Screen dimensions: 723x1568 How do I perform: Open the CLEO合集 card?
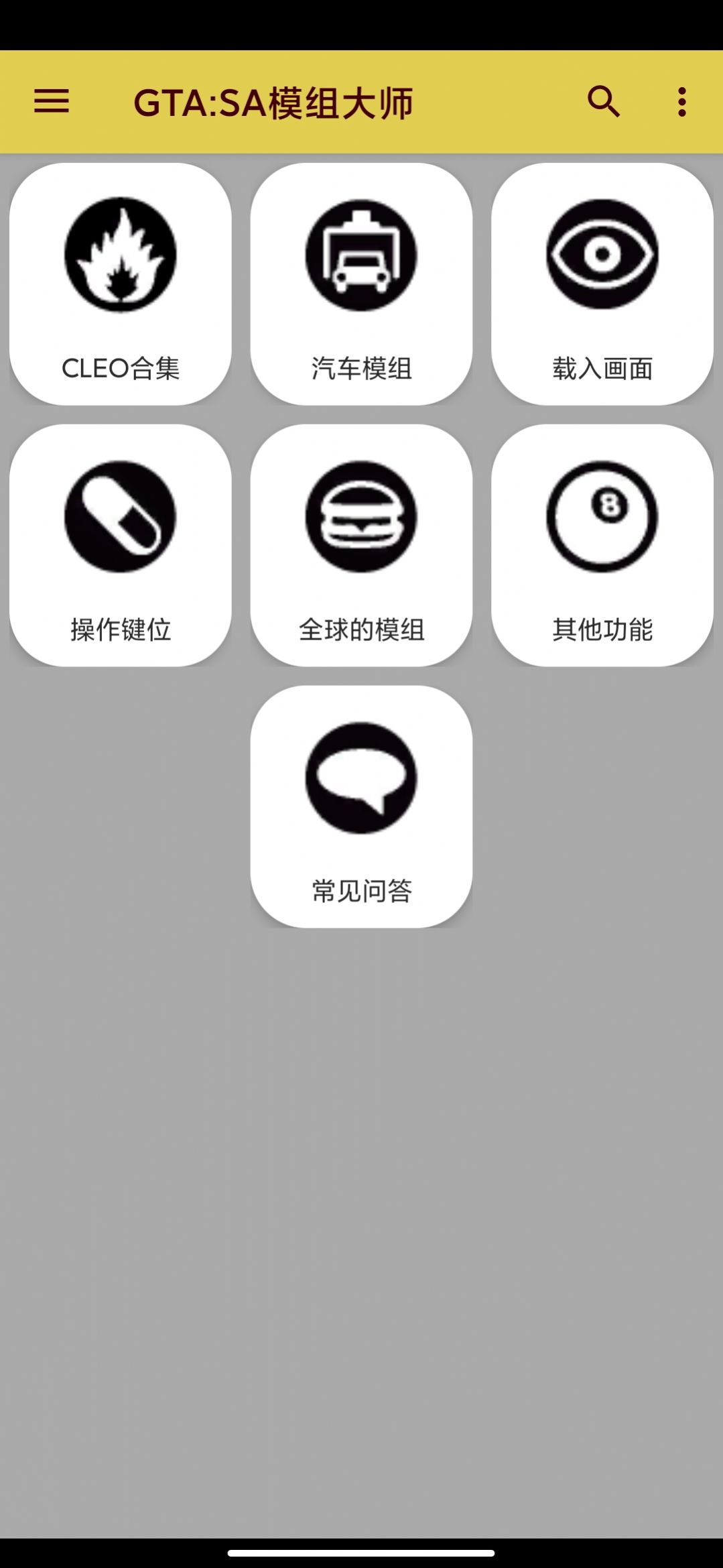point(121,284)
